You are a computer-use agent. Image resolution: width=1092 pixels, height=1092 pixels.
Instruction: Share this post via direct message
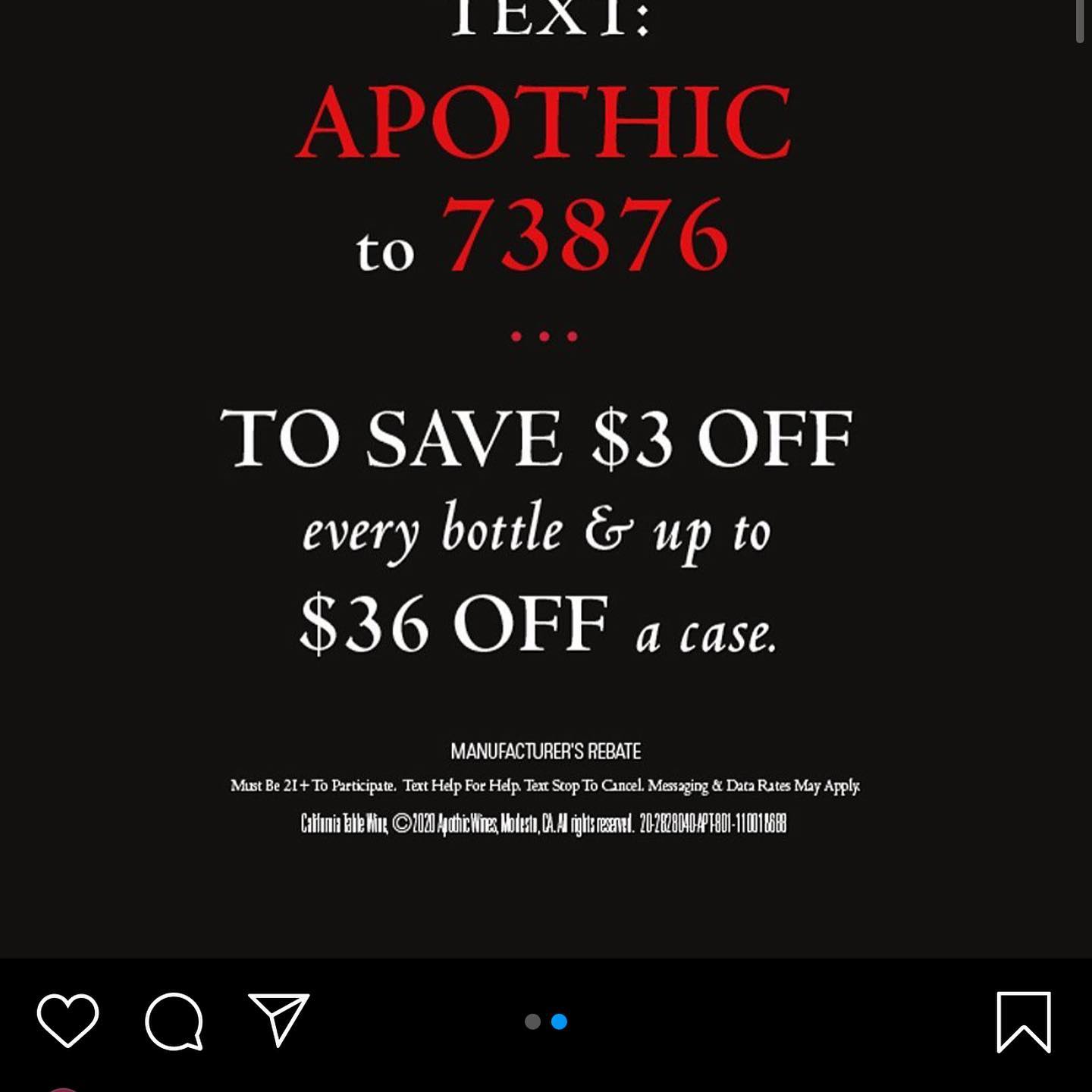[278, 1018]
